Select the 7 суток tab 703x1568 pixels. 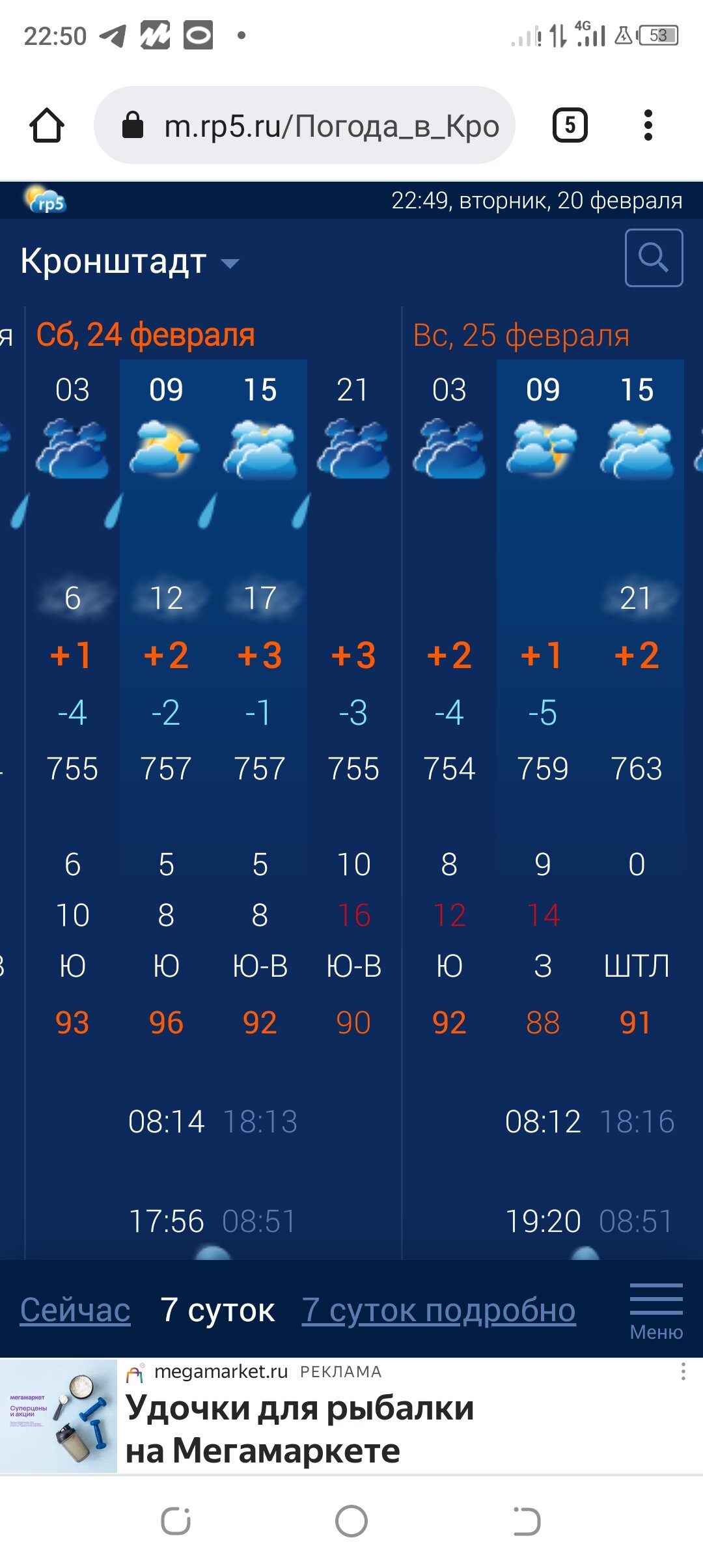click(x=217, y=1309)
